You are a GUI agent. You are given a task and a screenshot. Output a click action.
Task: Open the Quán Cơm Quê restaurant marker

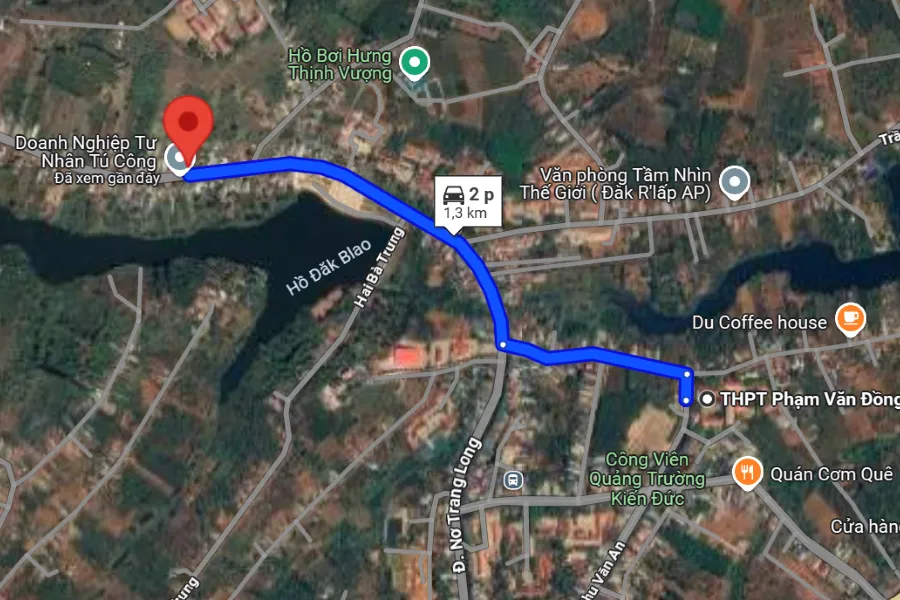pyautogui.click(x=746, y=471)
